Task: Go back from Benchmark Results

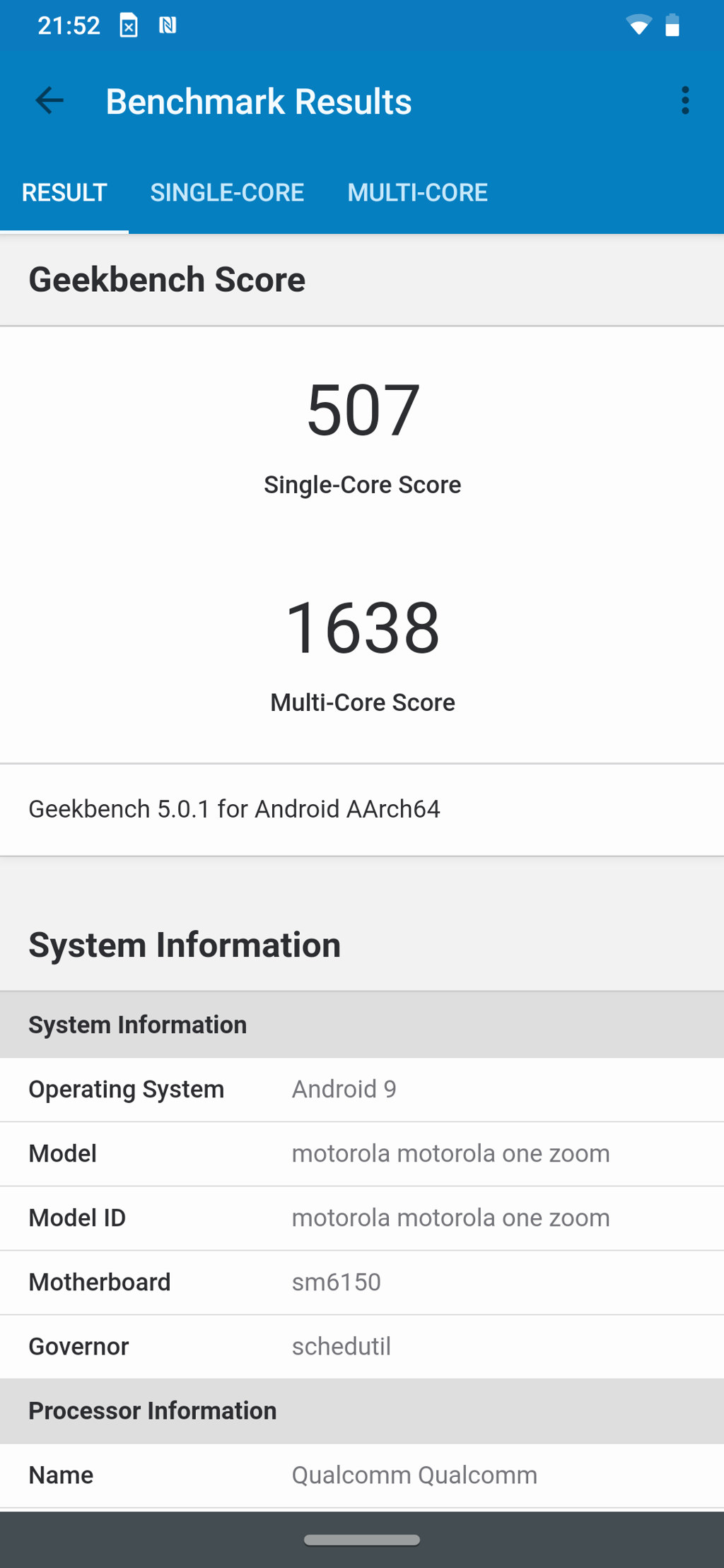Action: 49,101
